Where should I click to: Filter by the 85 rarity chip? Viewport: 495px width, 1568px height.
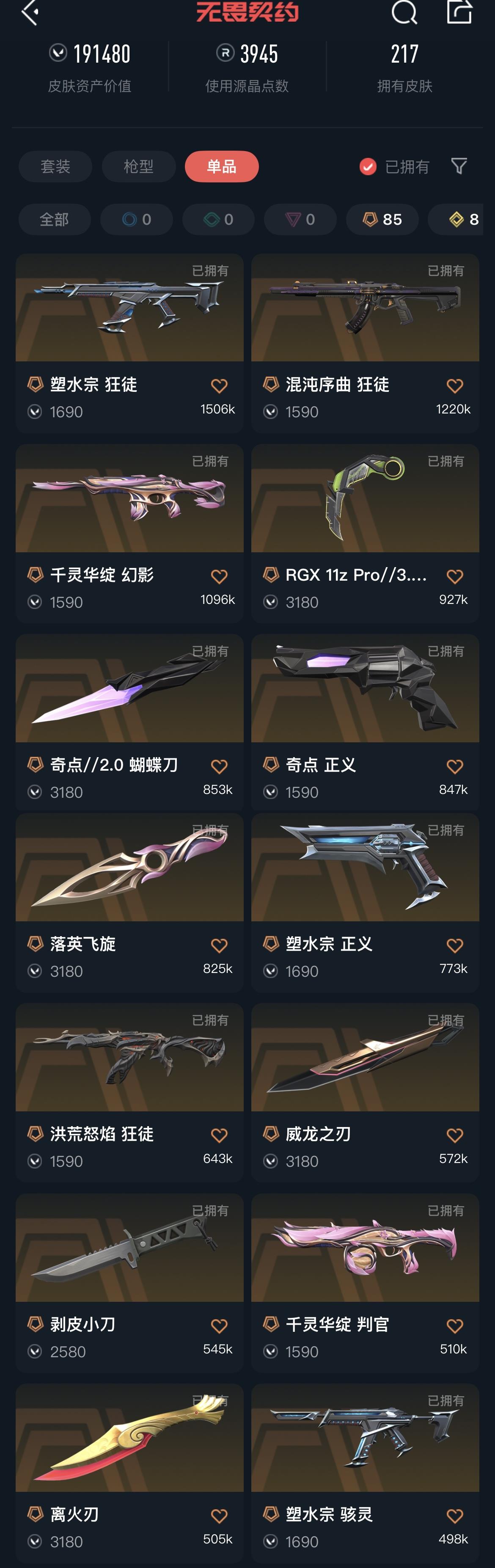[382, 219]
